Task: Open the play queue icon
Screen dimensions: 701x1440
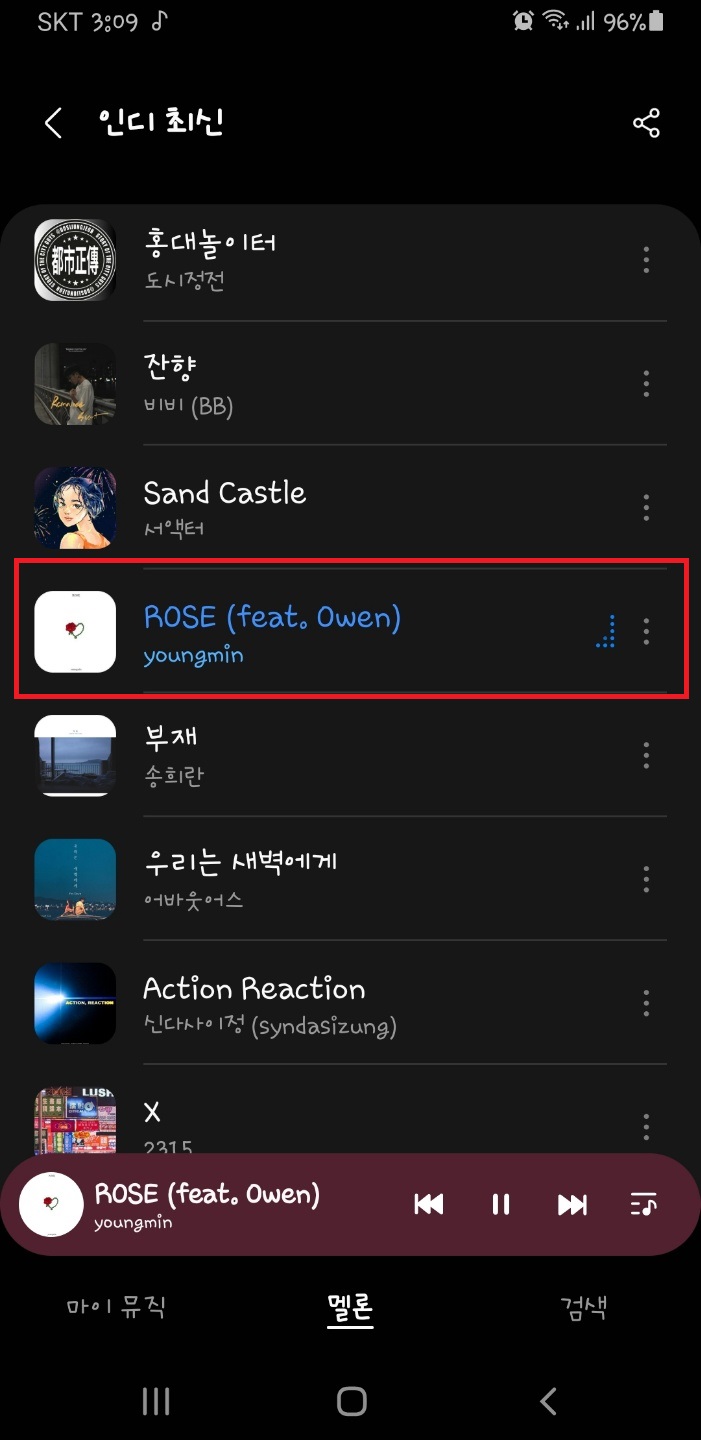Action: coord(644,1204)
